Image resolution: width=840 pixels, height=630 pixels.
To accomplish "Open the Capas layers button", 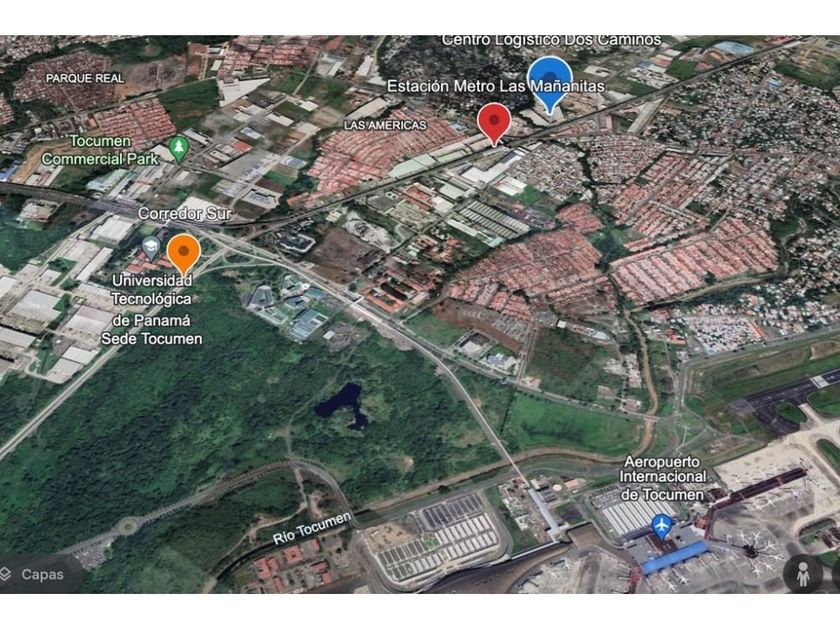I will 34,574.
